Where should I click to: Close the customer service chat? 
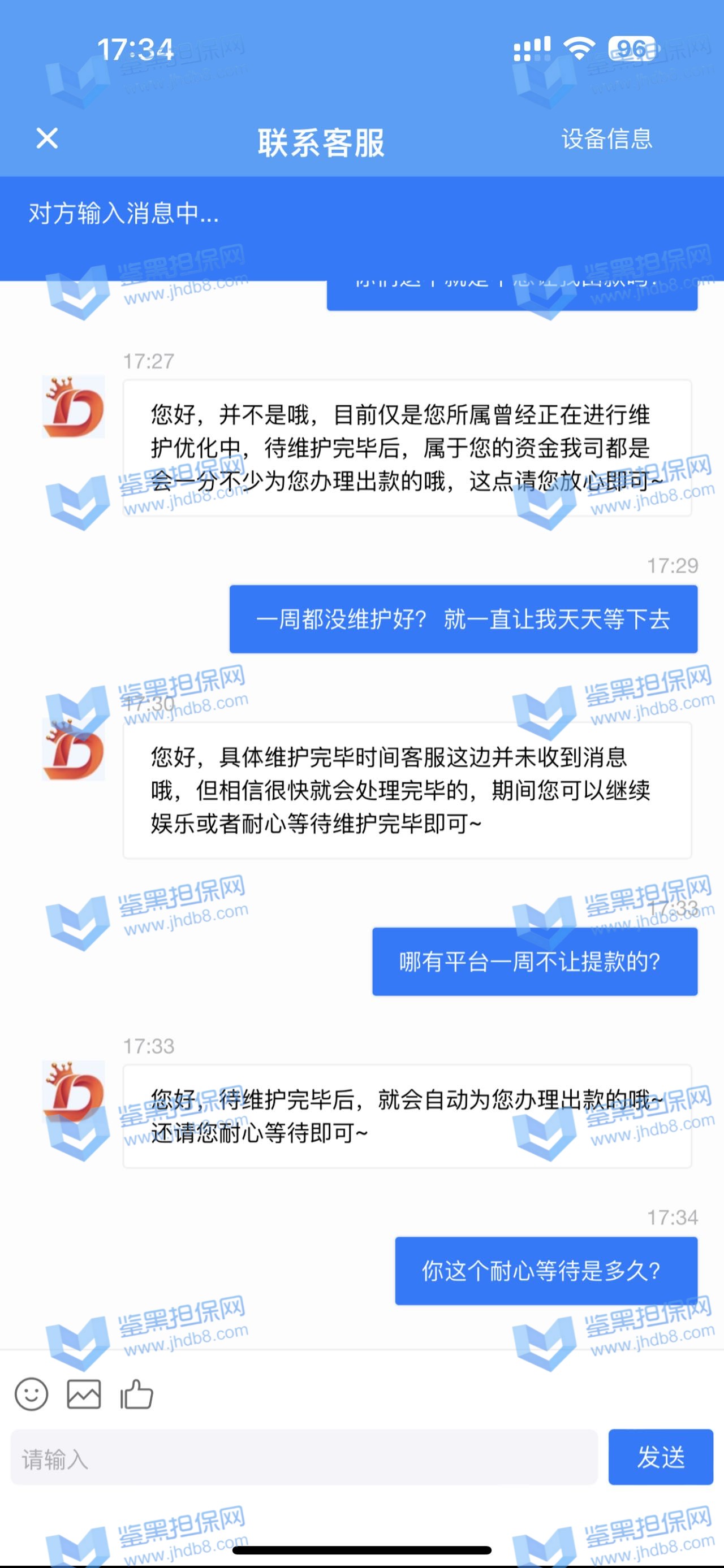[x=47, y=138]
